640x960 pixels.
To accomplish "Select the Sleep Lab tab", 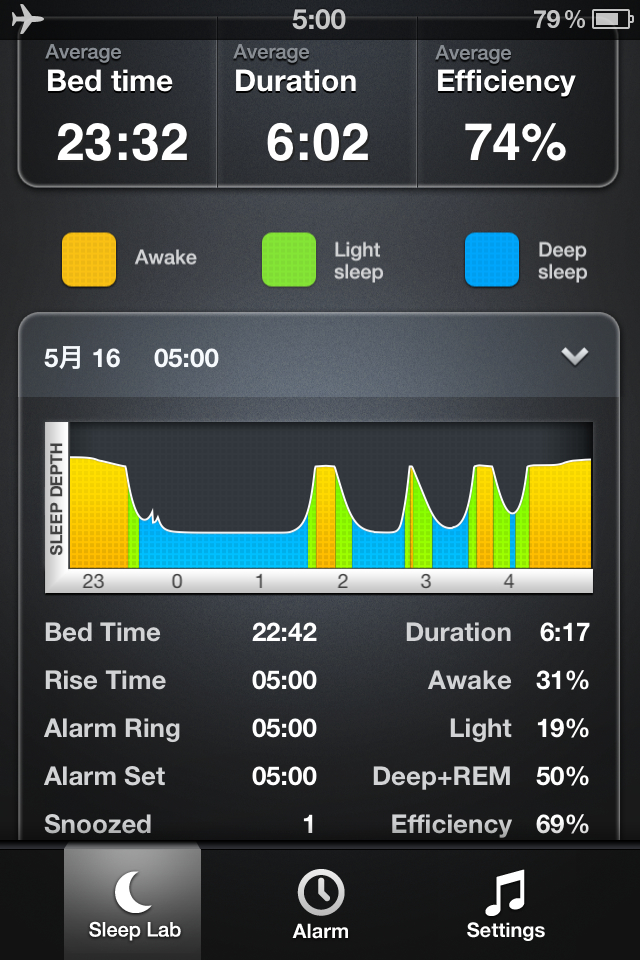I will (134, 903).
